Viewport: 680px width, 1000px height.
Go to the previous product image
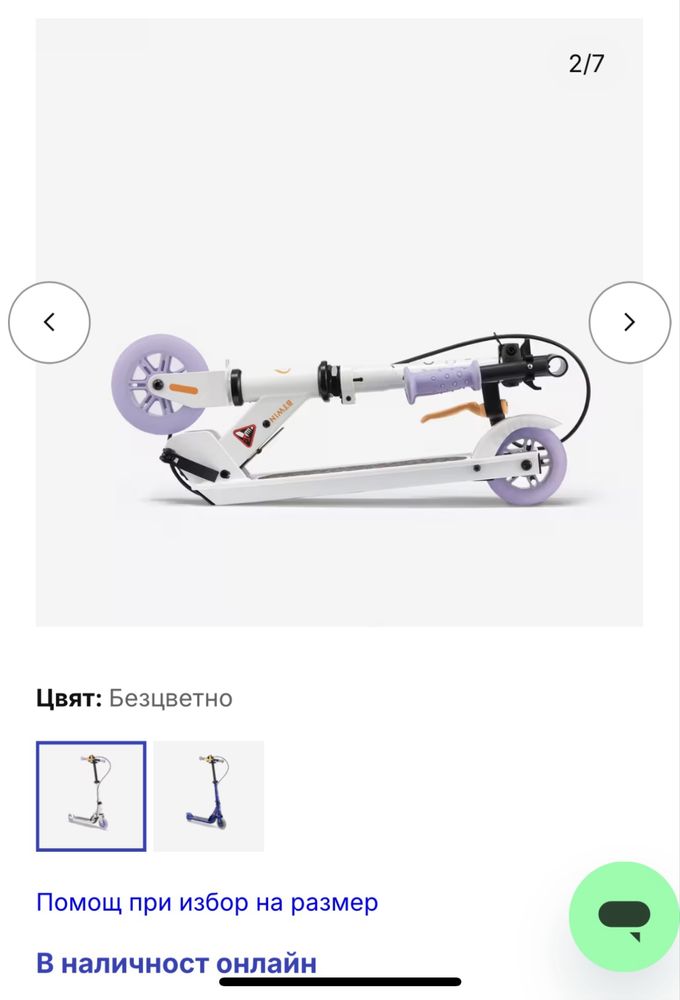(x=49, y=322)
